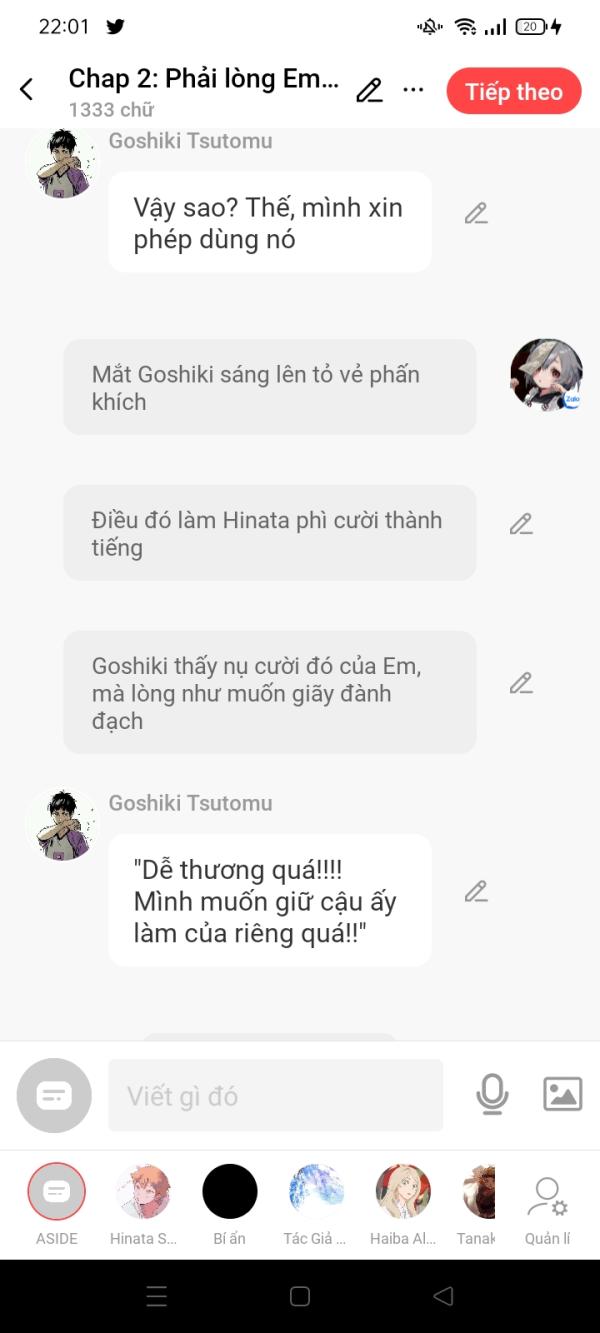Image resolution: width=600 pixels, height=1333 pixels.
Task: Edit the "Goshiki thấy nụ cười đó" narration
Action: [x=520, y=683]
